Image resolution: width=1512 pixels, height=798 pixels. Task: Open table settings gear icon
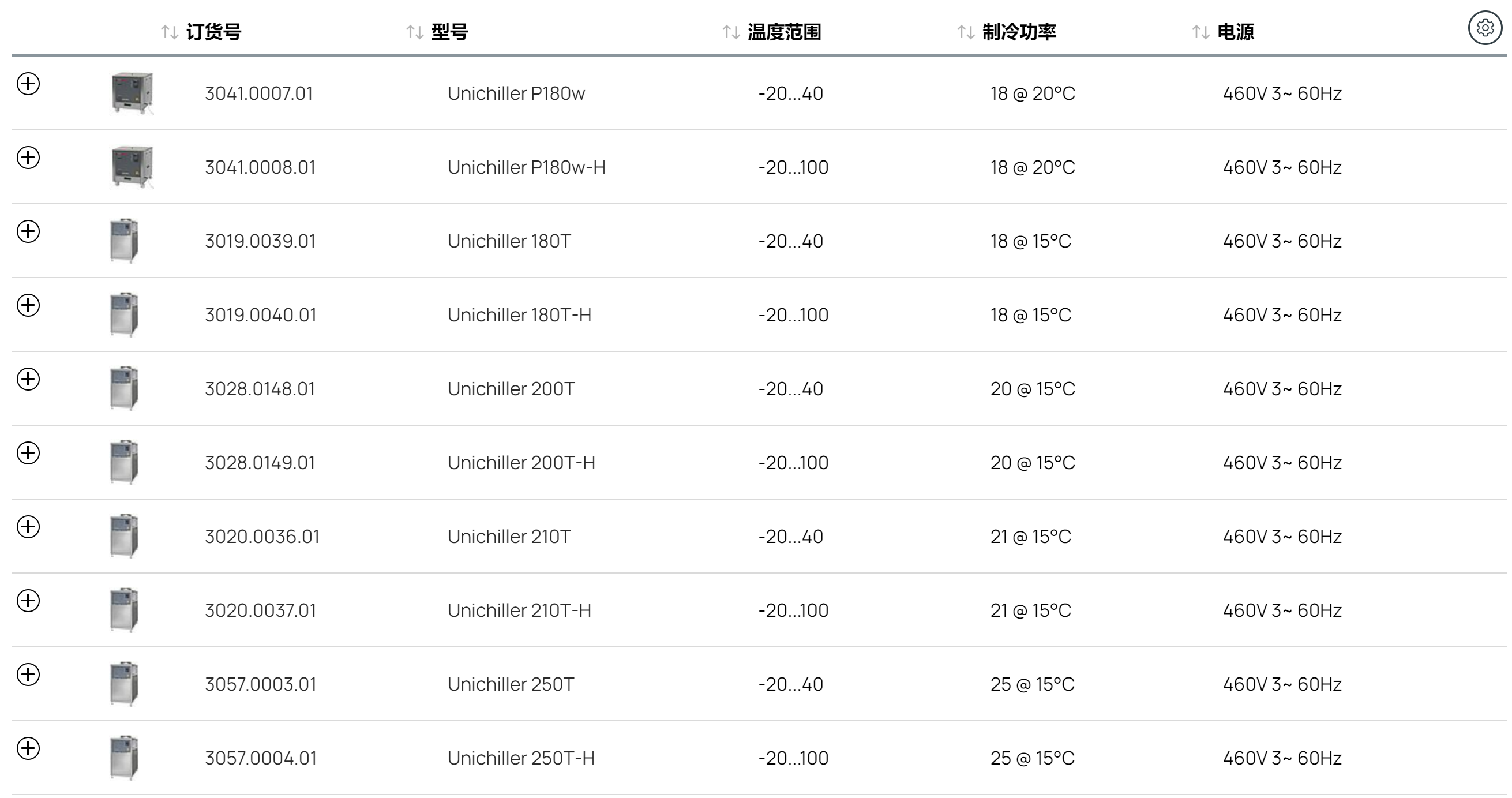point(1485,28)
